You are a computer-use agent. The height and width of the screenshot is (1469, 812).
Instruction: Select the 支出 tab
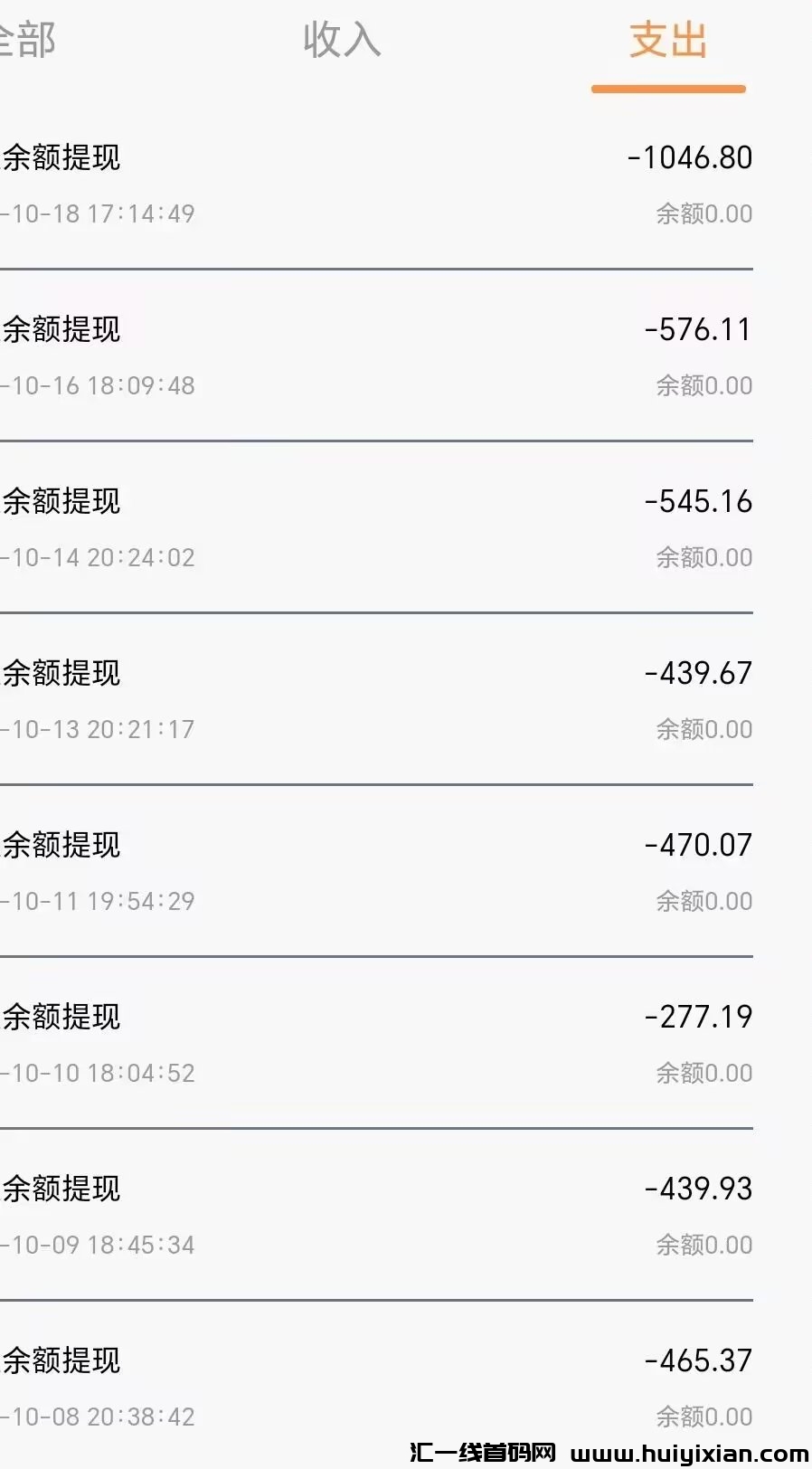coord(667,42)
